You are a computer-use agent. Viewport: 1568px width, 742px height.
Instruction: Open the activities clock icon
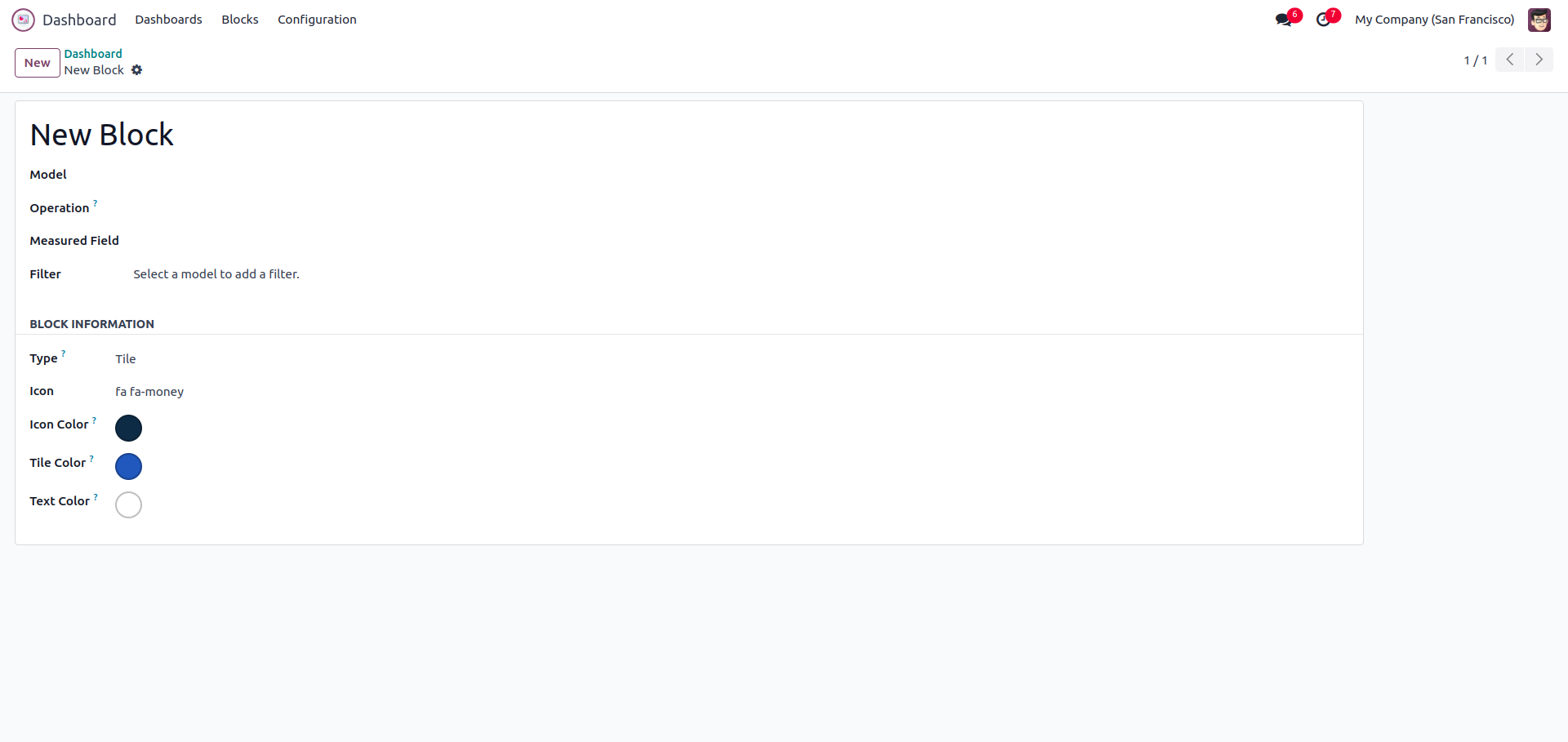(1323, 20)
